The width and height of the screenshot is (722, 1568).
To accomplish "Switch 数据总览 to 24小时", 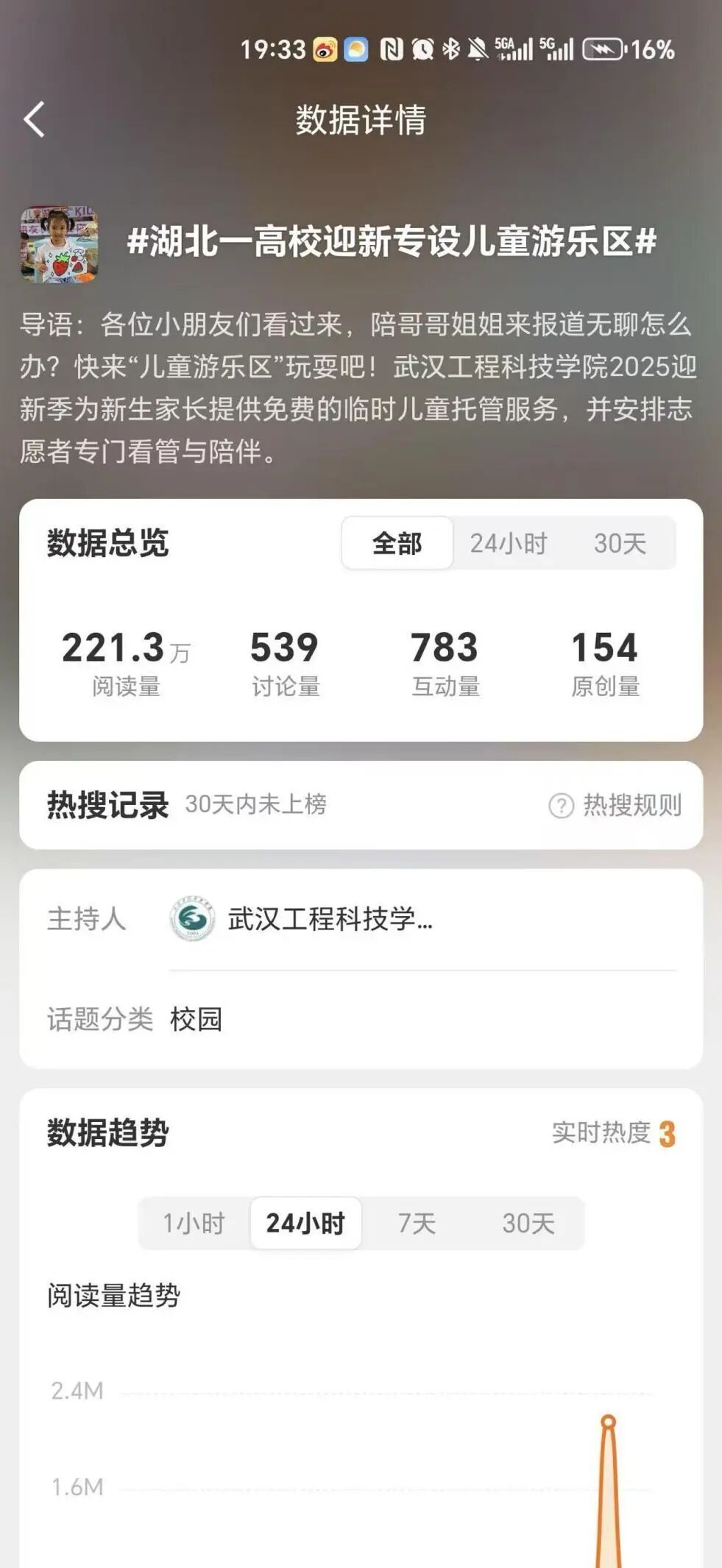I will [x=509, y=544].
